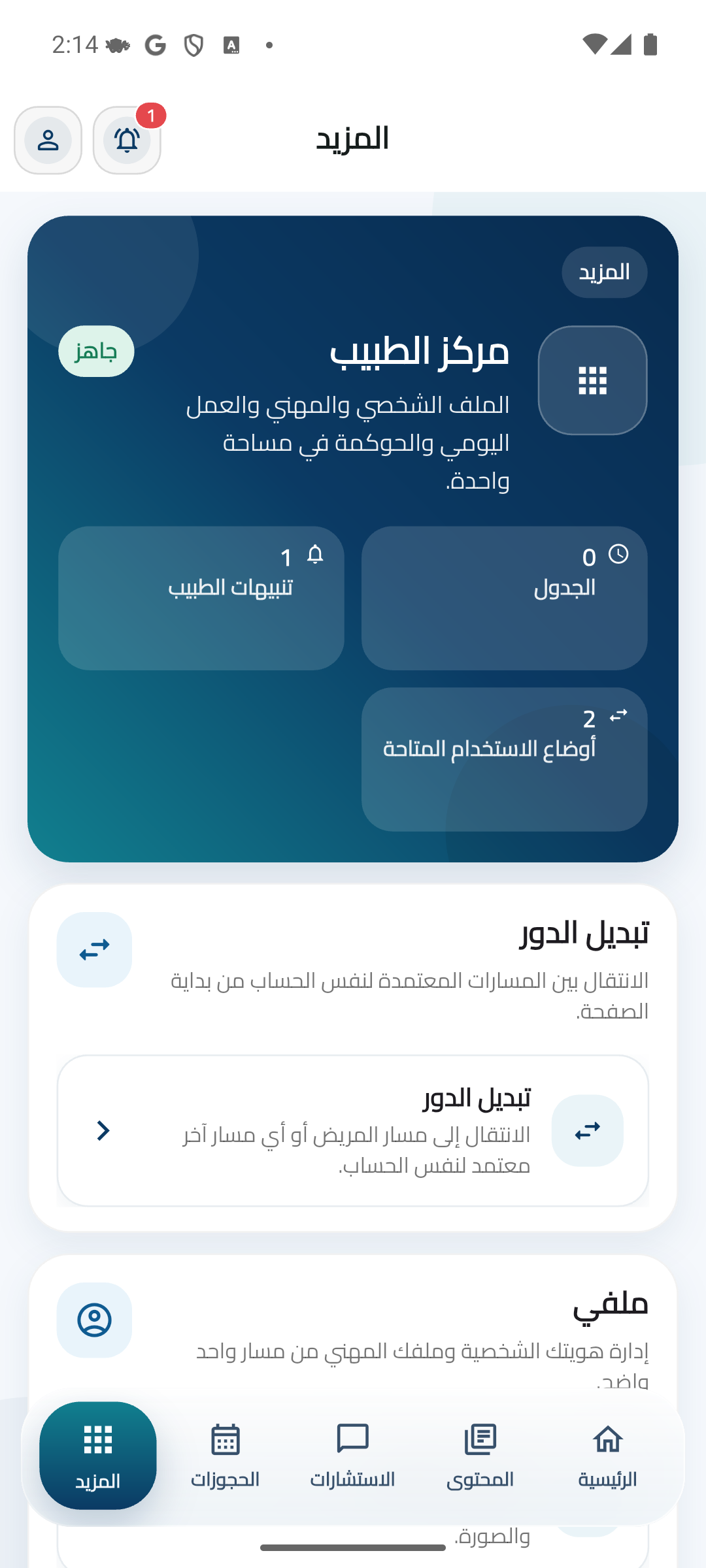Open the تبديل الدور row with chevron
Image resolution: width=706 pixels, height=1568 pixels.
pyautogui.click(x=352, y=1130)
